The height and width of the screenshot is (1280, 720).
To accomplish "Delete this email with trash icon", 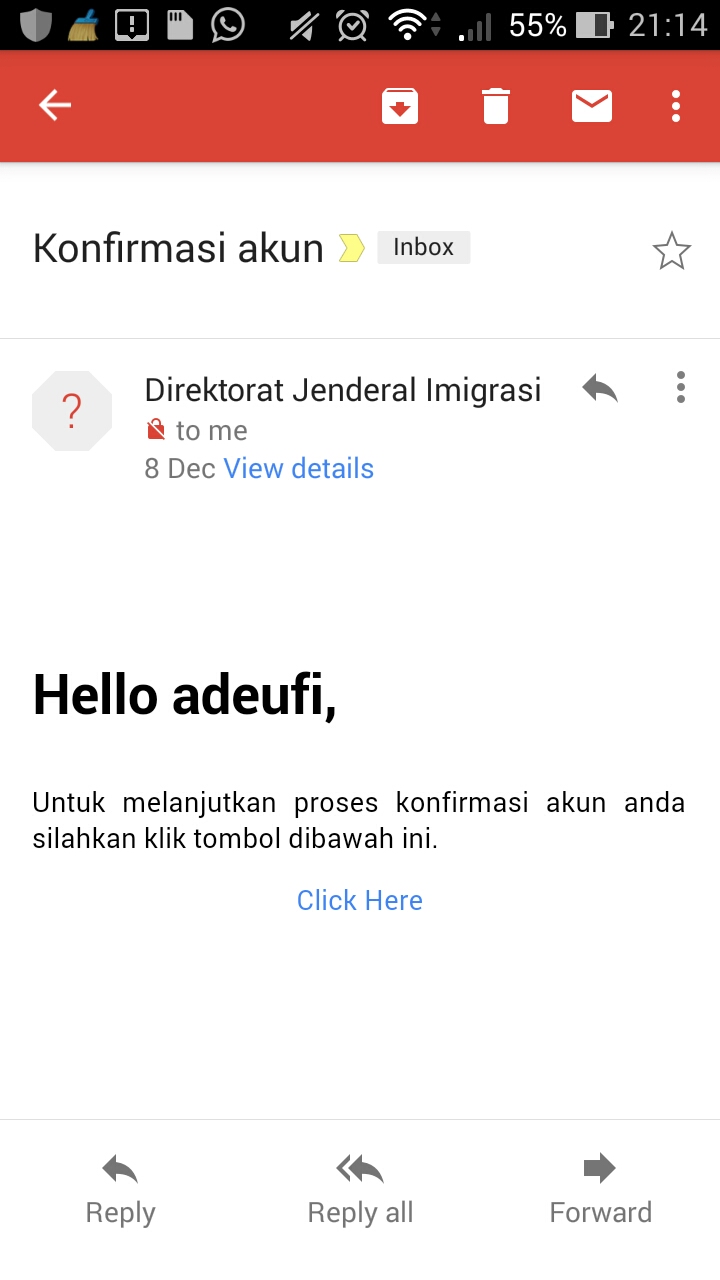I will pos(496,105).
